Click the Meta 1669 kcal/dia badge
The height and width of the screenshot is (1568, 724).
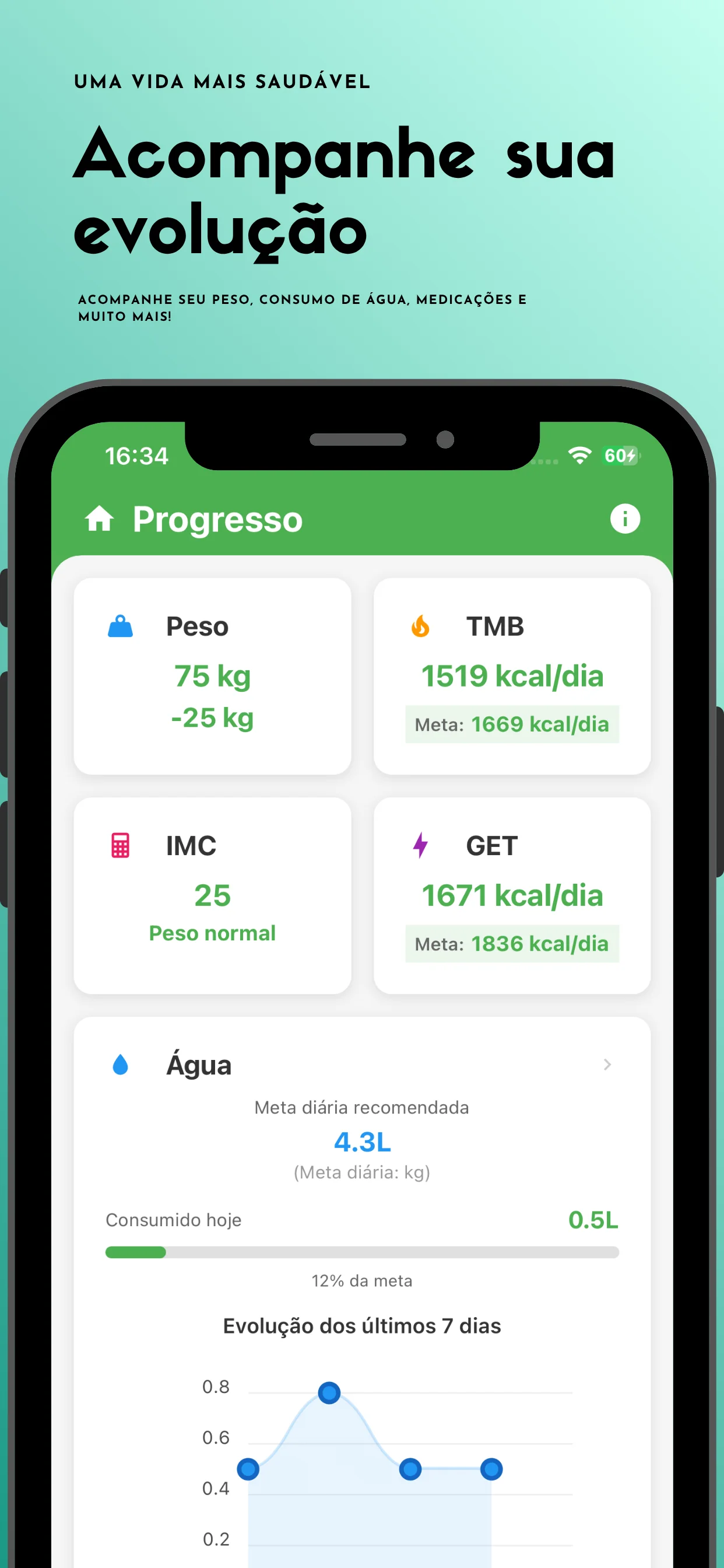512,724
